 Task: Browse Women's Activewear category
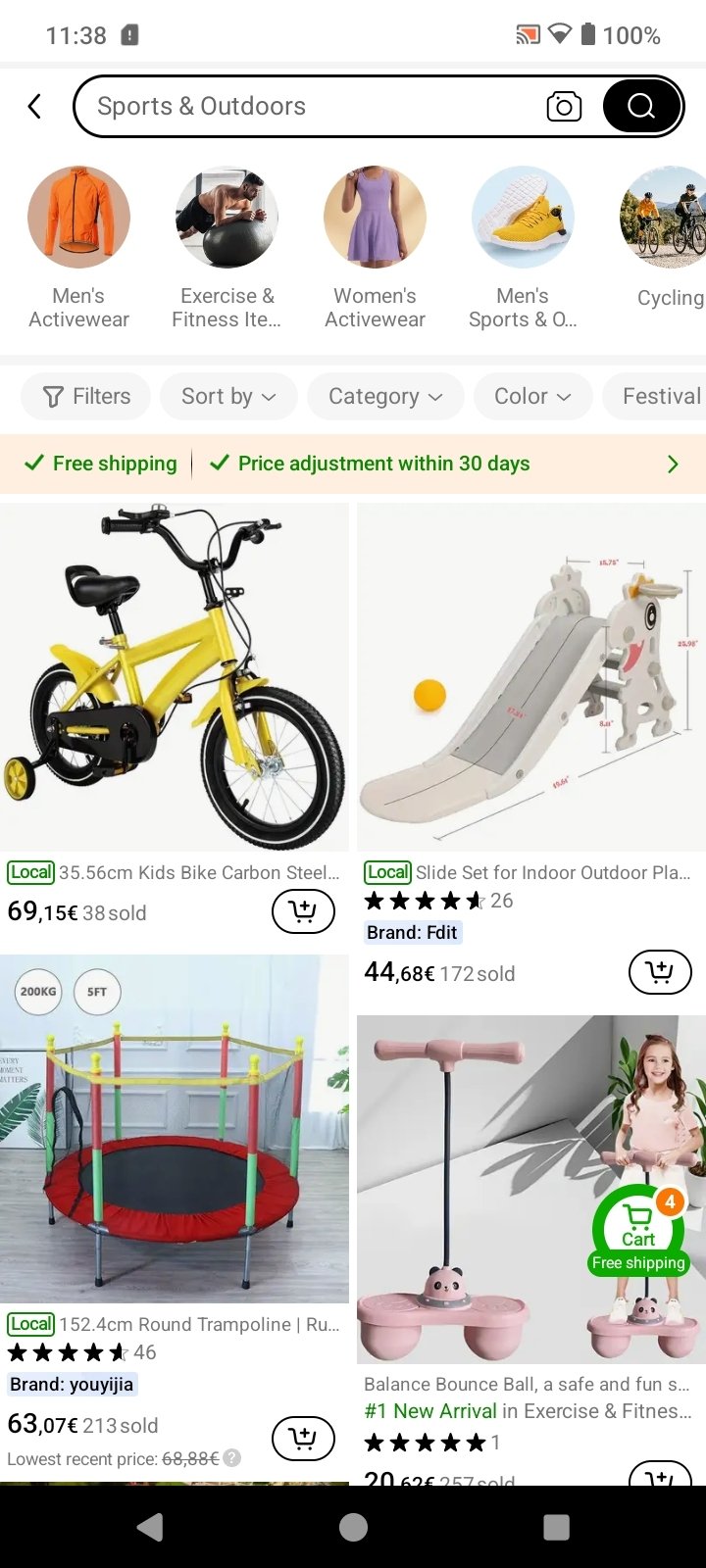(x=375, y=248)
